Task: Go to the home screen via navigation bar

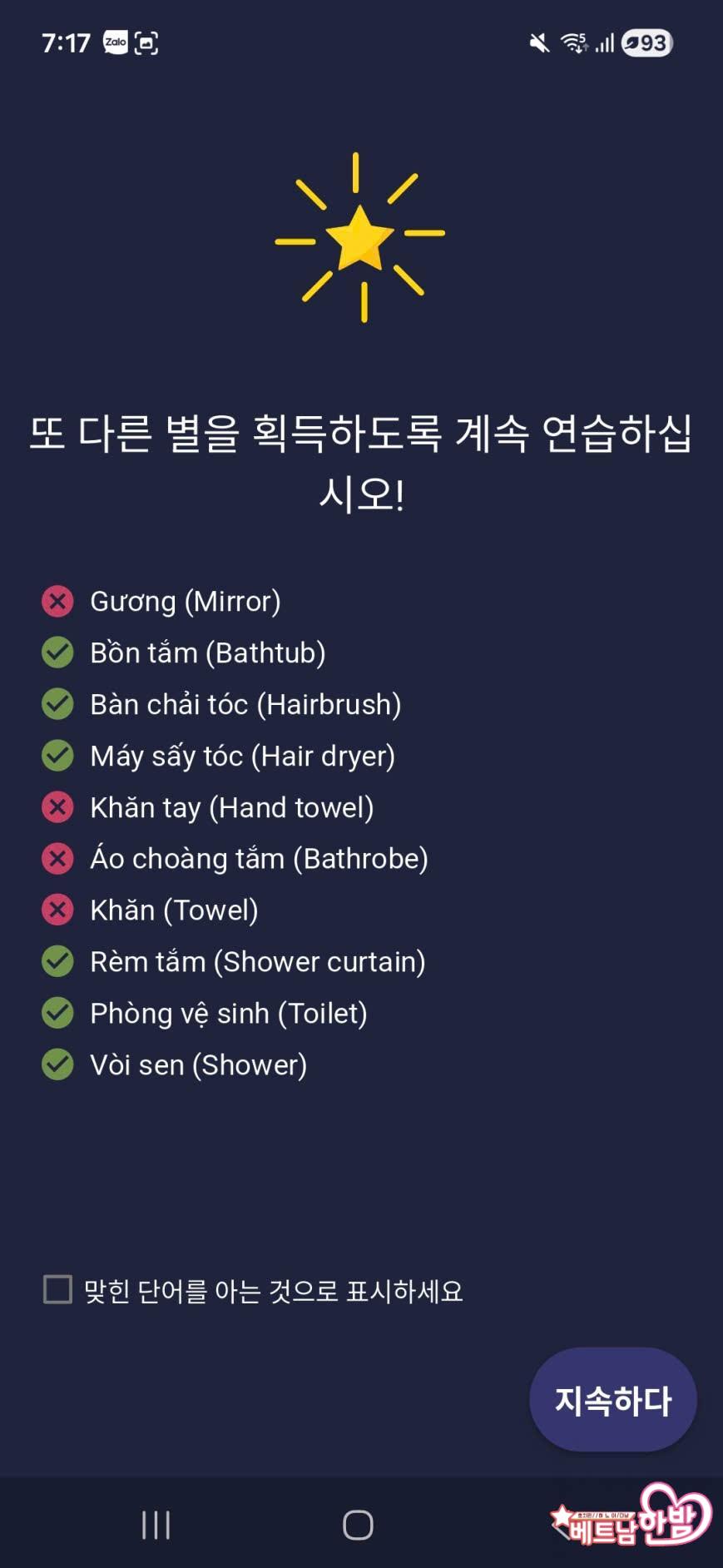Action: coord(358,1525)
